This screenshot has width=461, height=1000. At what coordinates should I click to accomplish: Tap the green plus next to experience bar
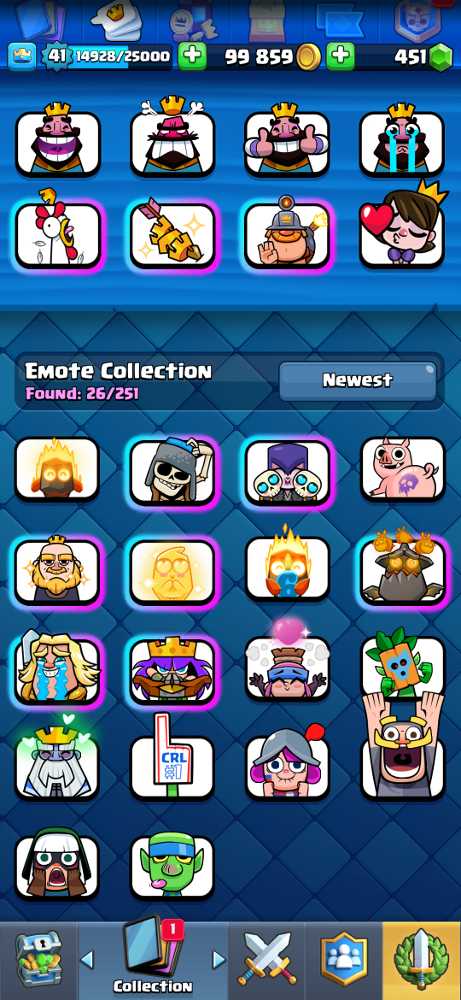tap(192, 57)
